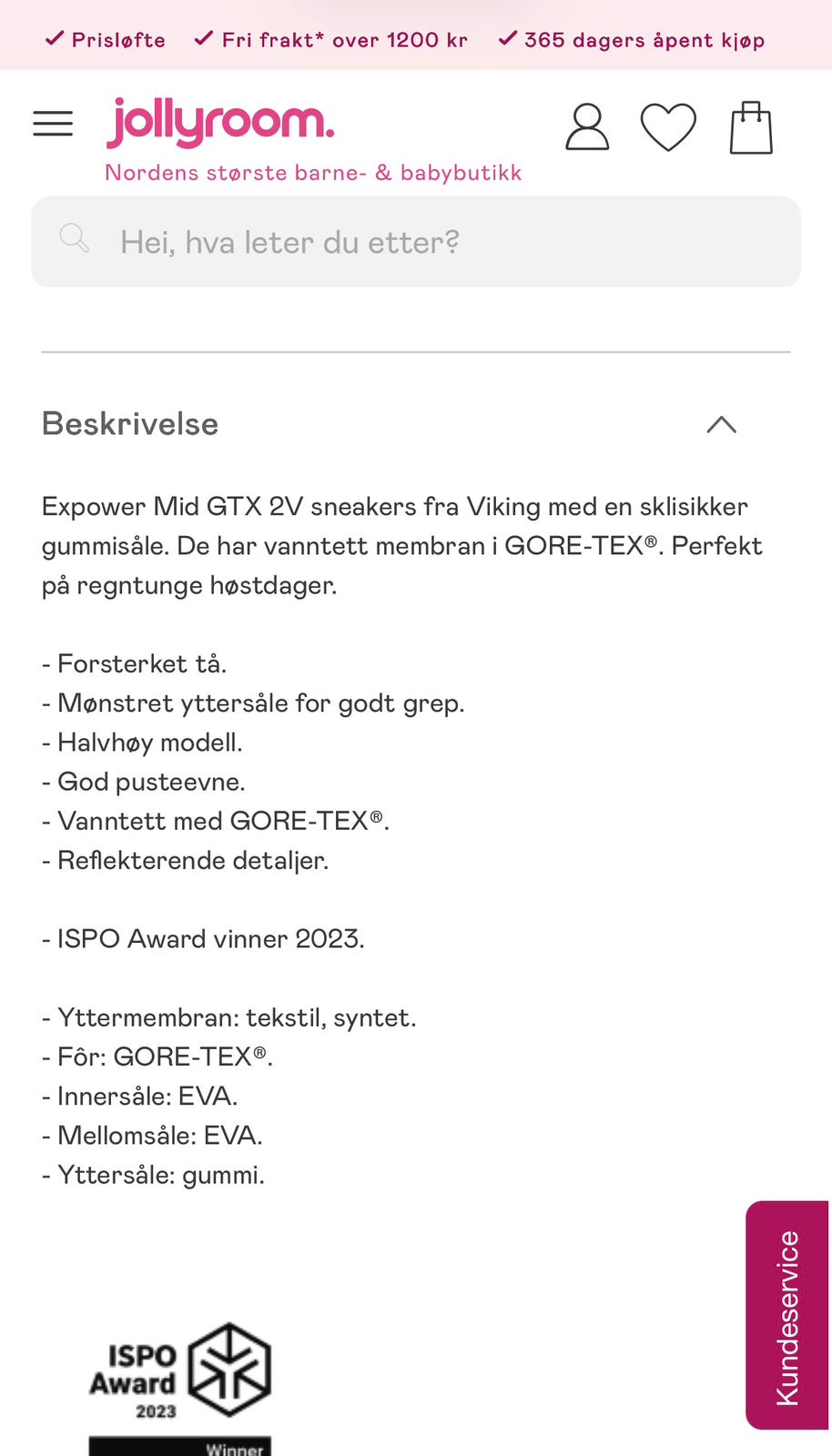Open the hamburger menu
This screenshot has height=1456, width=832.
click(x=53, y=124)
